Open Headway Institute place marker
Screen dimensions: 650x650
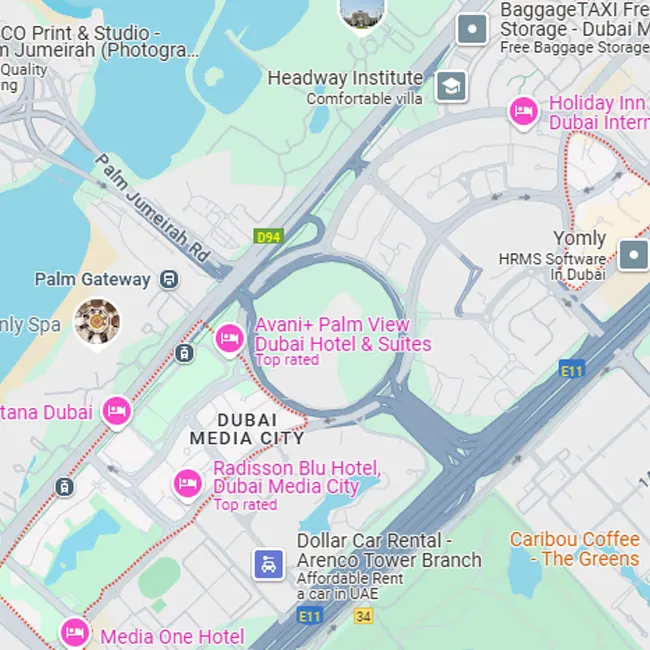[452, 85]
